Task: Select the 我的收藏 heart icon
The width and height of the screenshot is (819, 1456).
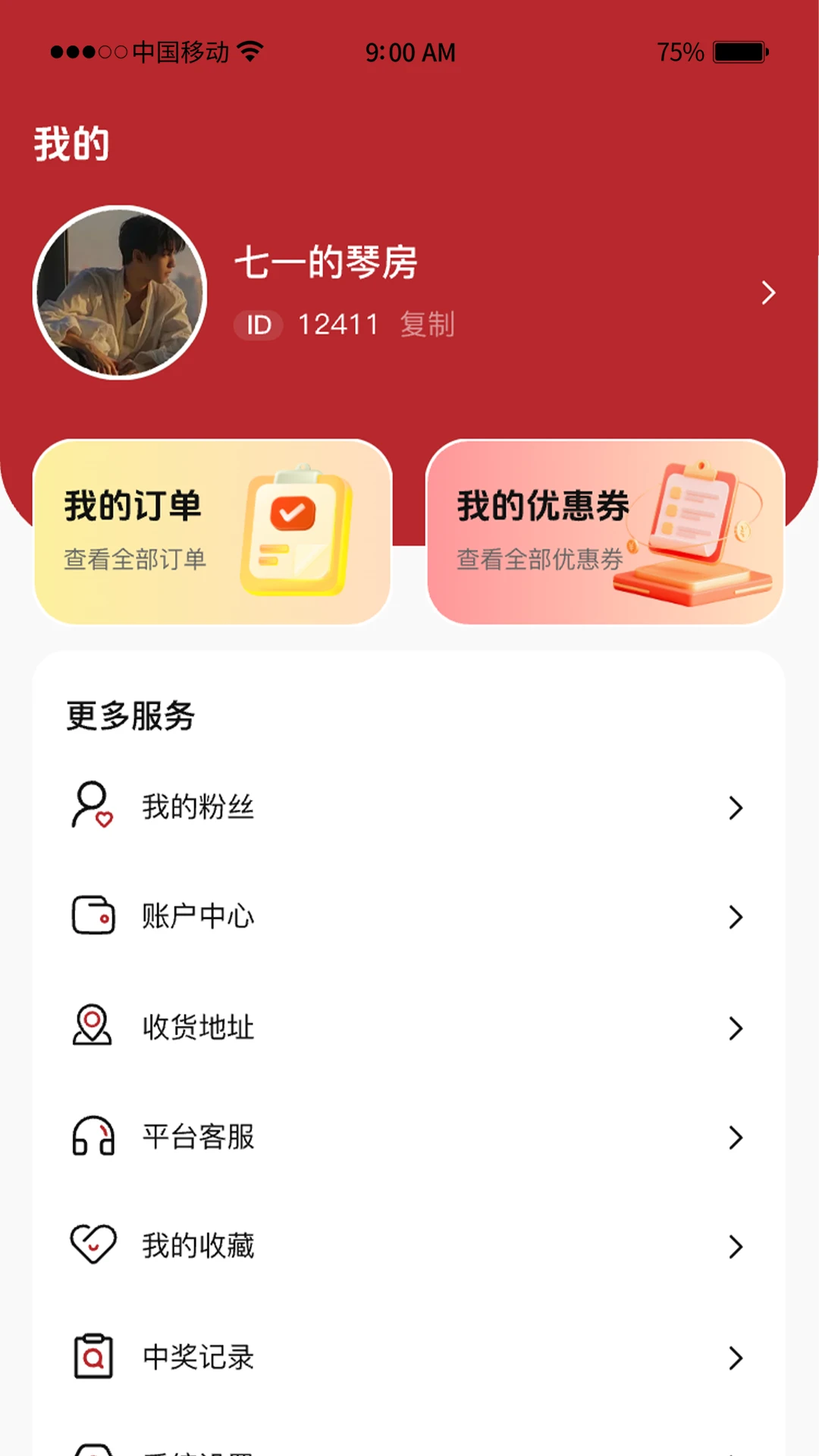Action: coord(91,1246)
